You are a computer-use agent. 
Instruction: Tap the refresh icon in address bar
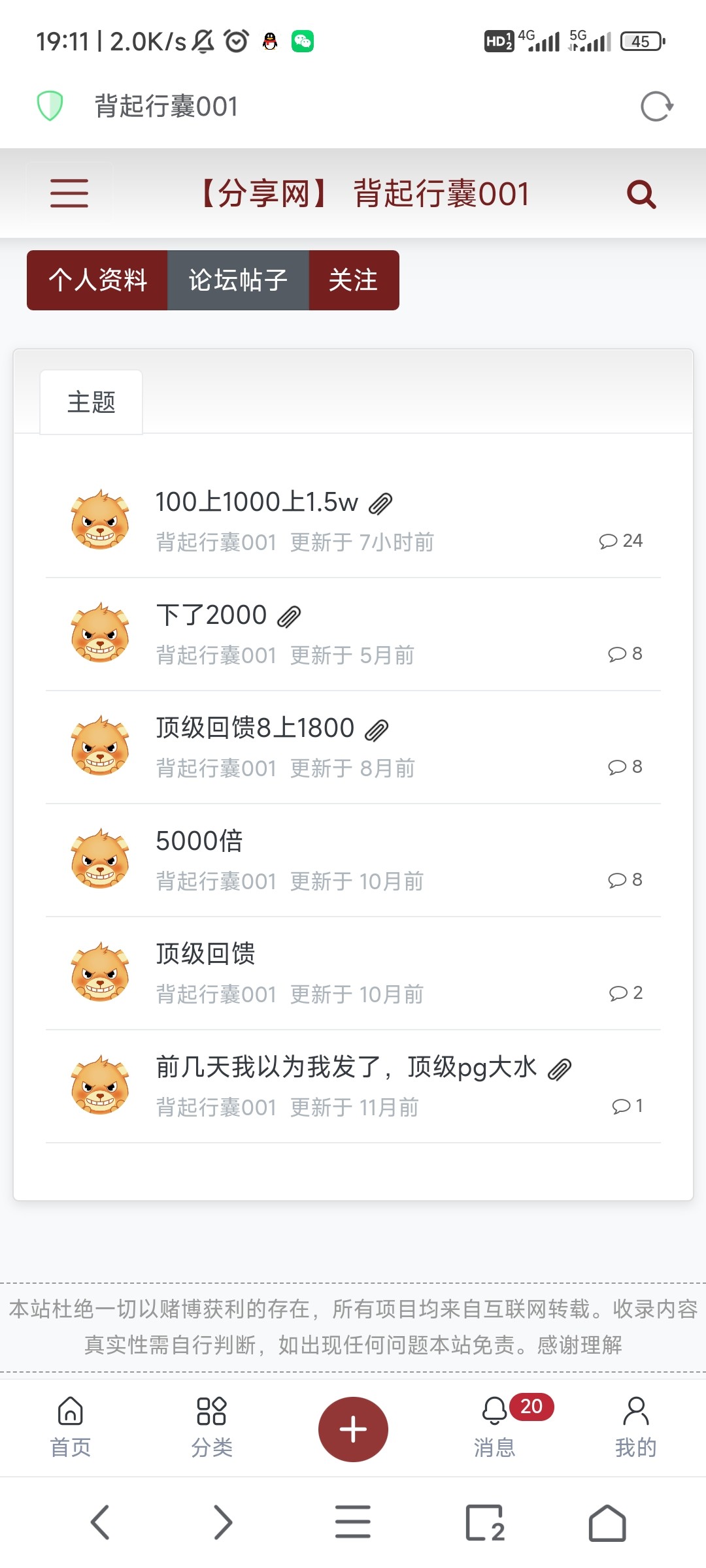click(x=657, y=105)
